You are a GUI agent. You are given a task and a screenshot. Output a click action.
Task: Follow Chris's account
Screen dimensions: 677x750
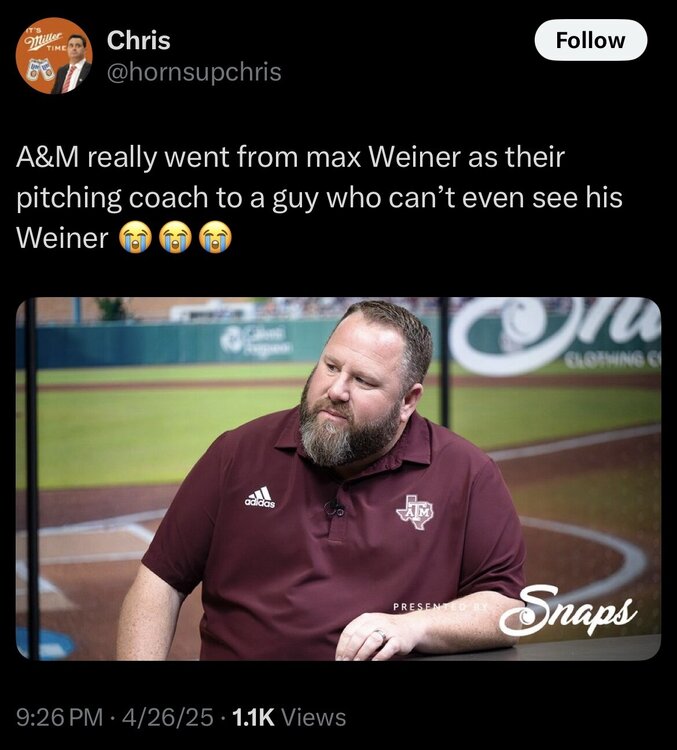589,41
